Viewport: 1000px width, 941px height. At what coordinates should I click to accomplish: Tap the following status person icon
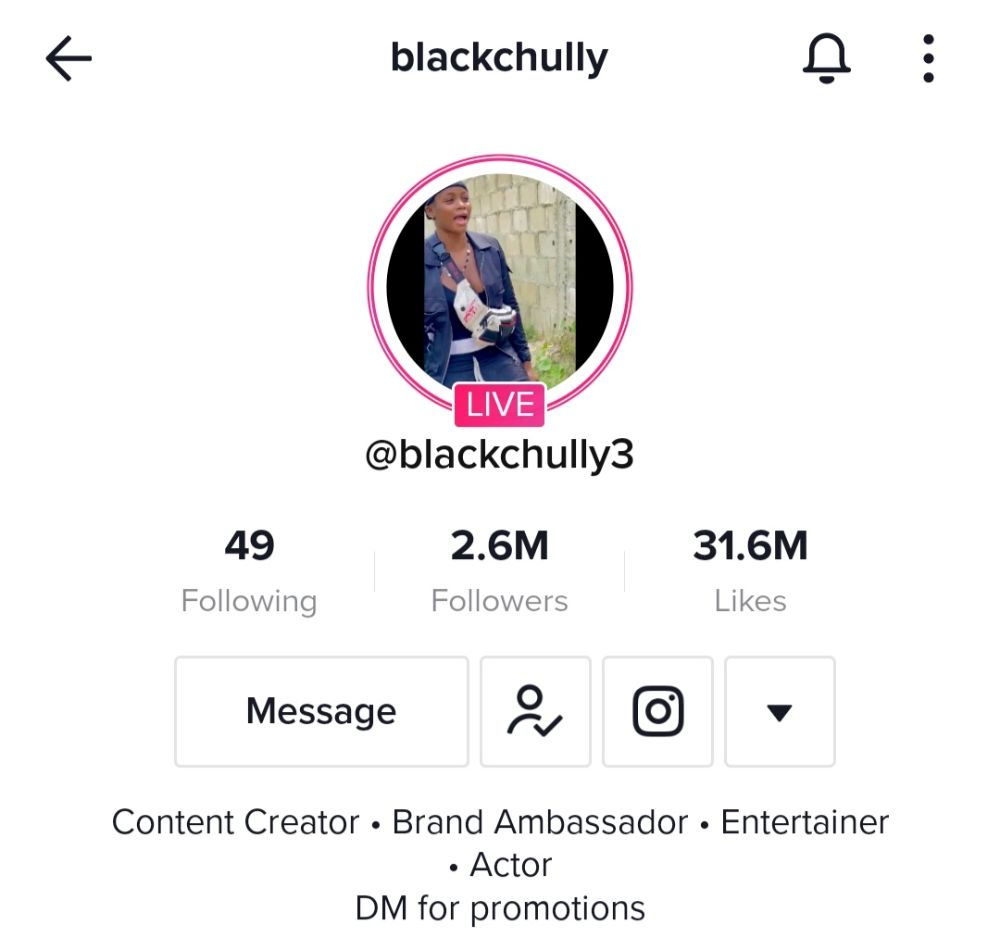(x=535, y=712)
